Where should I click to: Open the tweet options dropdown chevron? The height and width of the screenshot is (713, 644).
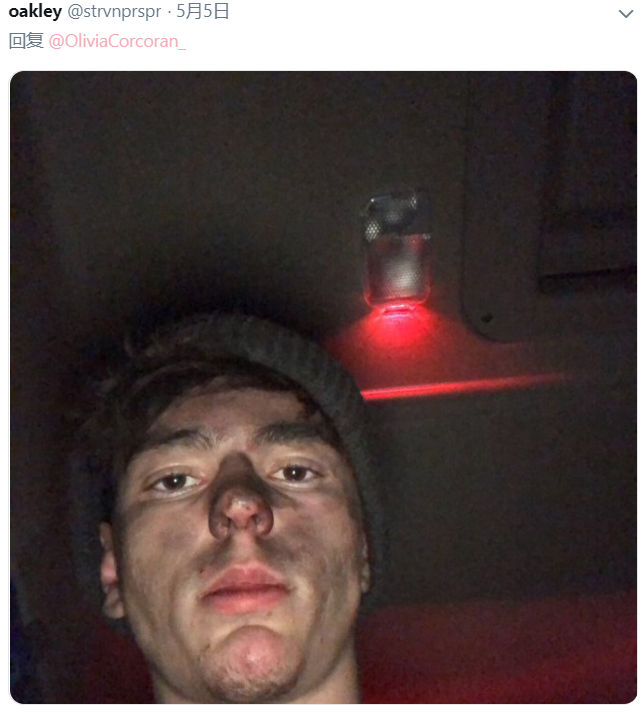click(626, 13)
